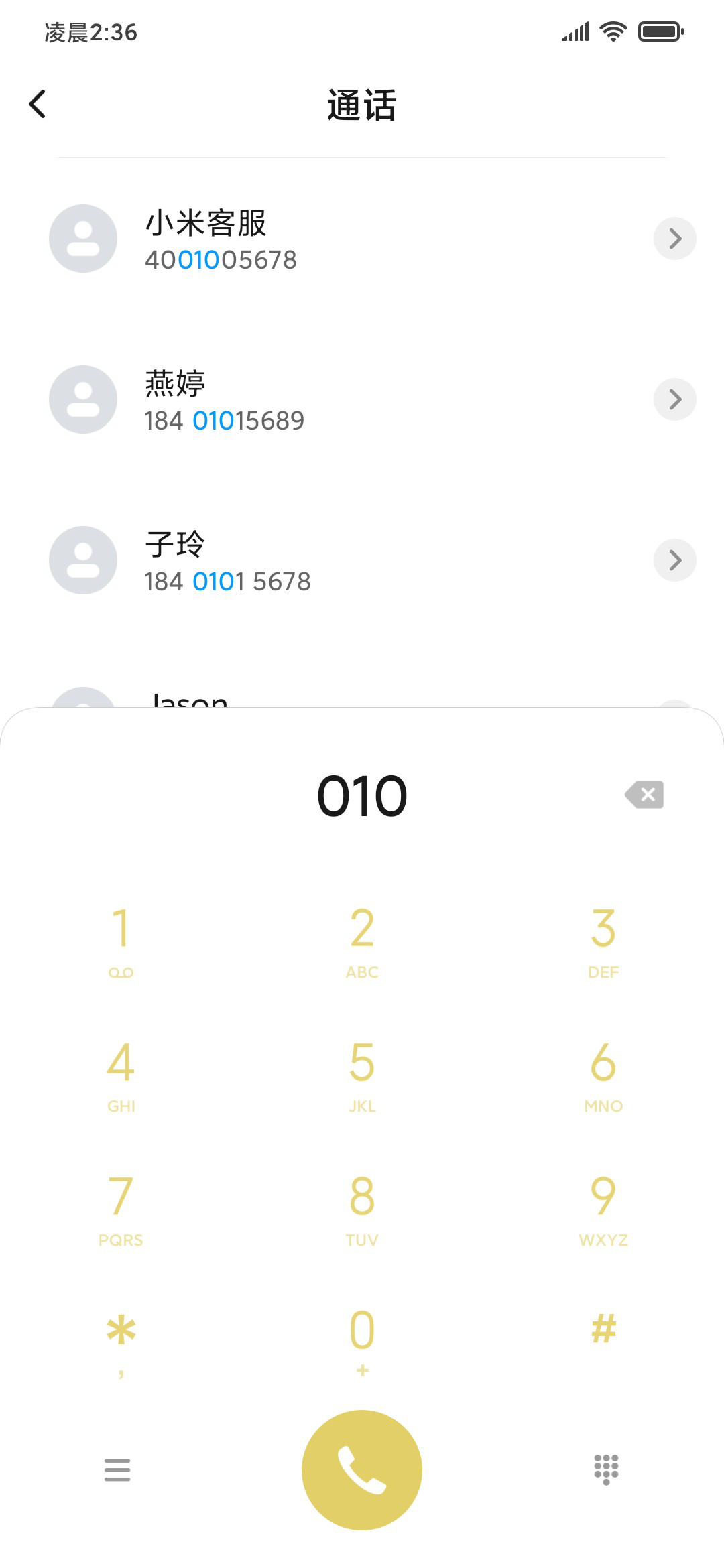
Task: Call the dialed number 010
Action: (x=362, y=1470)
